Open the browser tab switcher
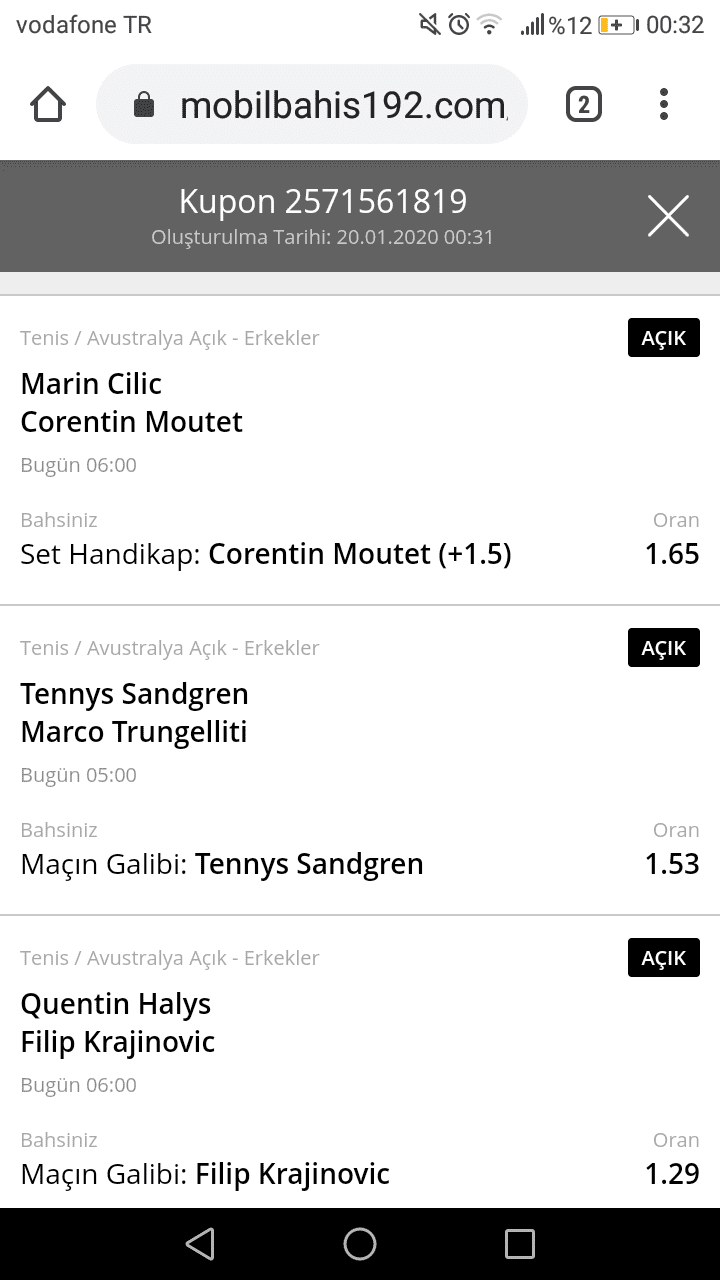 click(584, 104)
